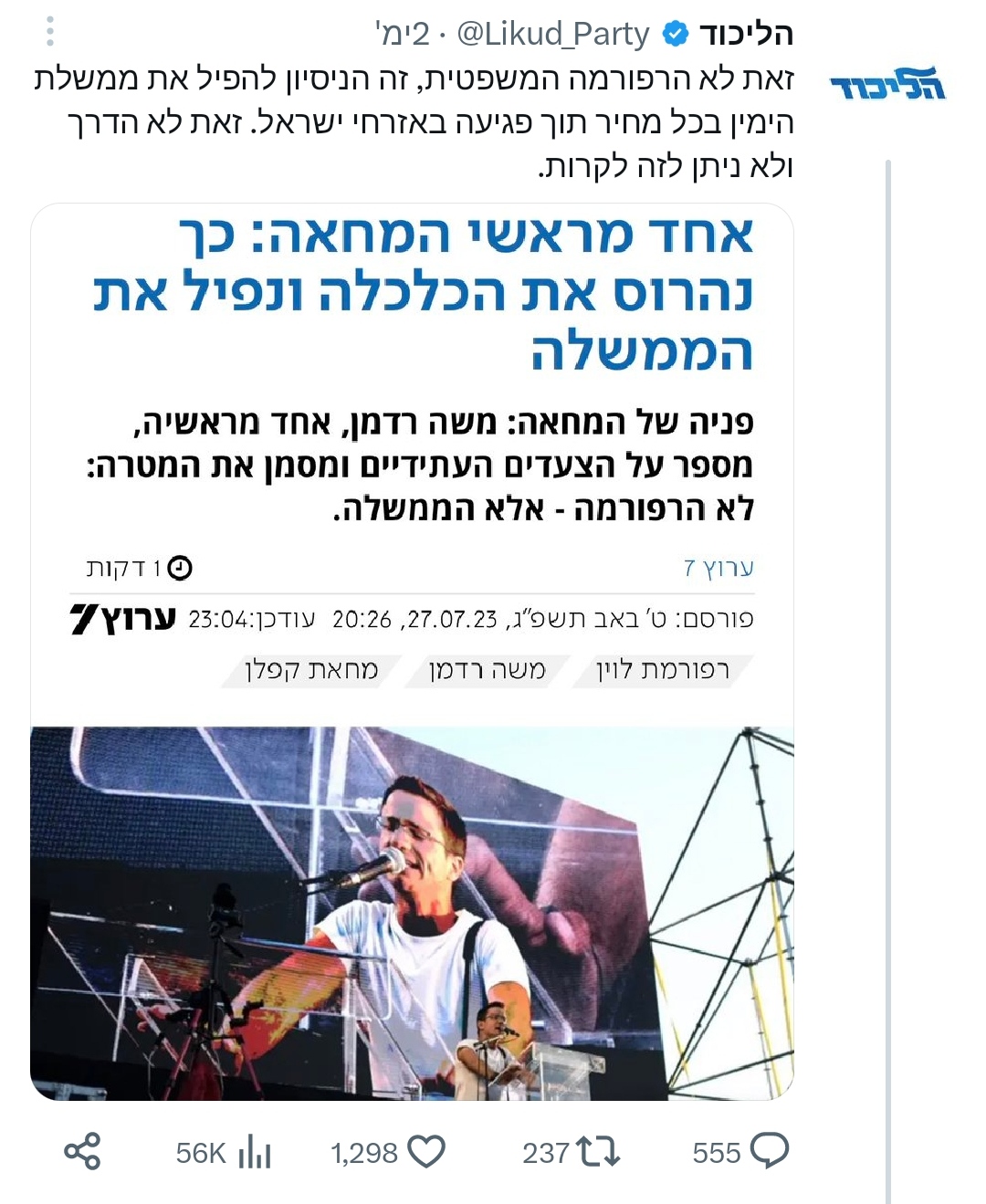Open the Likud profile picture
Image resolution: width=986 pixels, height=1204 pixels.
(x=887, y=84)
